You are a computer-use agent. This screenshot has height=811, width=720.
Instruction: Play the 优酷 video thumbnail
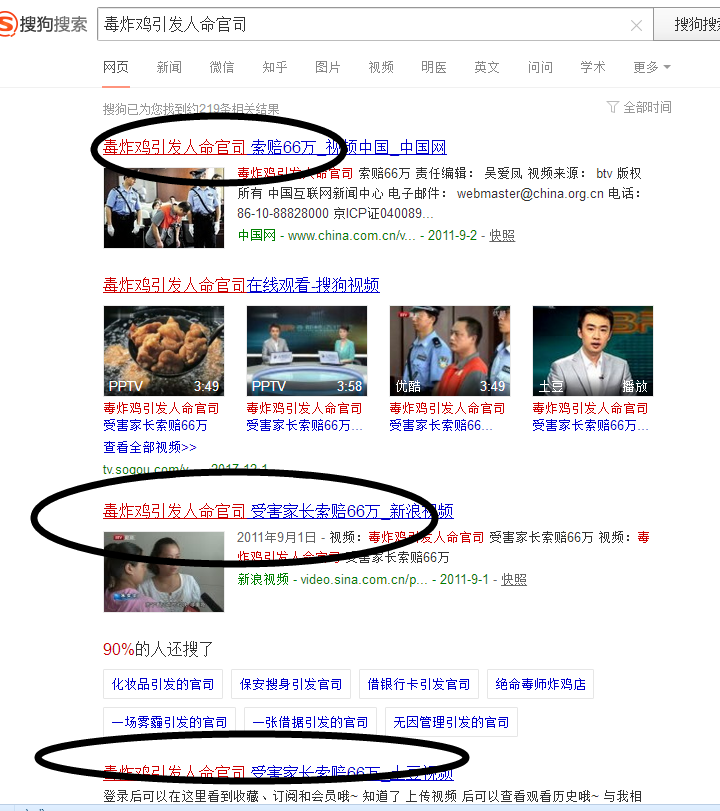450,351
